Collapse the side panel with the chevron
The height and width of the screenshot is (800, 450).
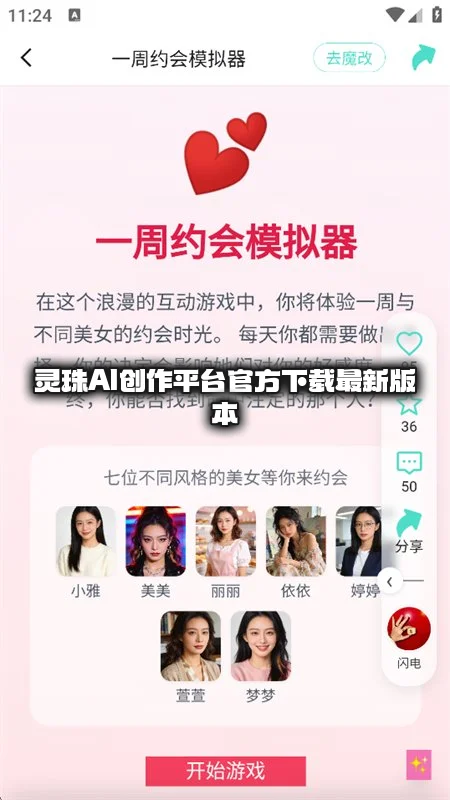[x=390, y=582]
